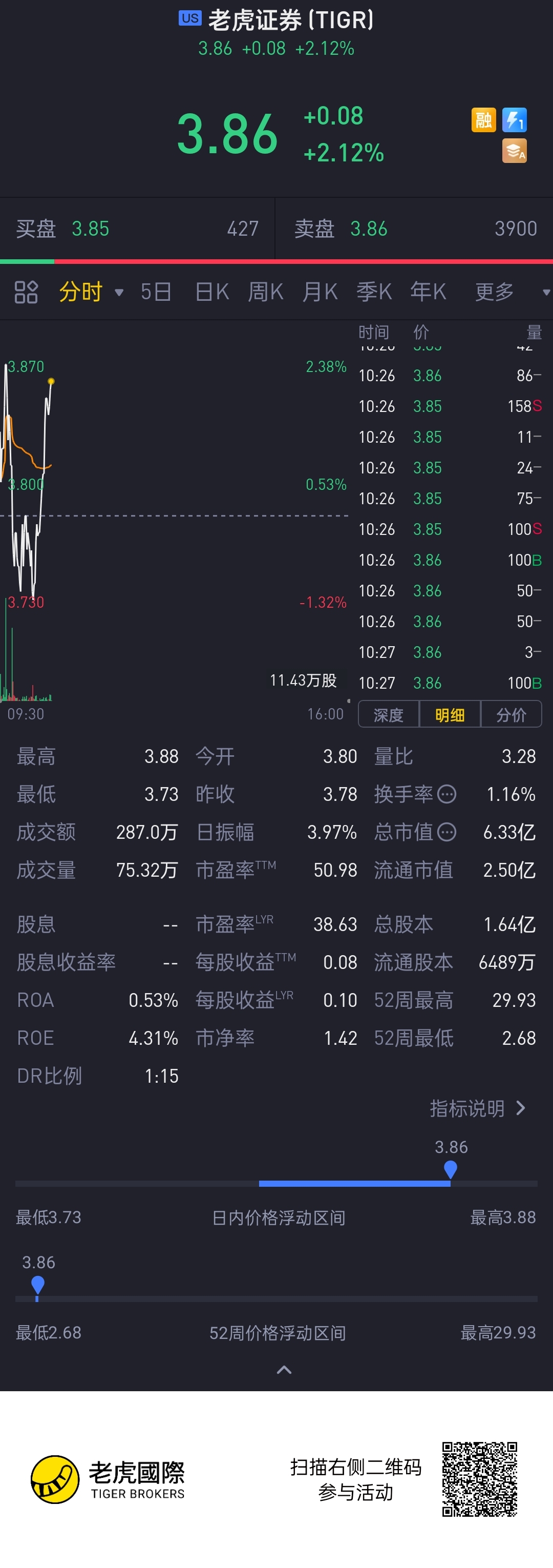Open the chart layout grid icon
The image size is (553, 1568).
click(x=26, y=292)
